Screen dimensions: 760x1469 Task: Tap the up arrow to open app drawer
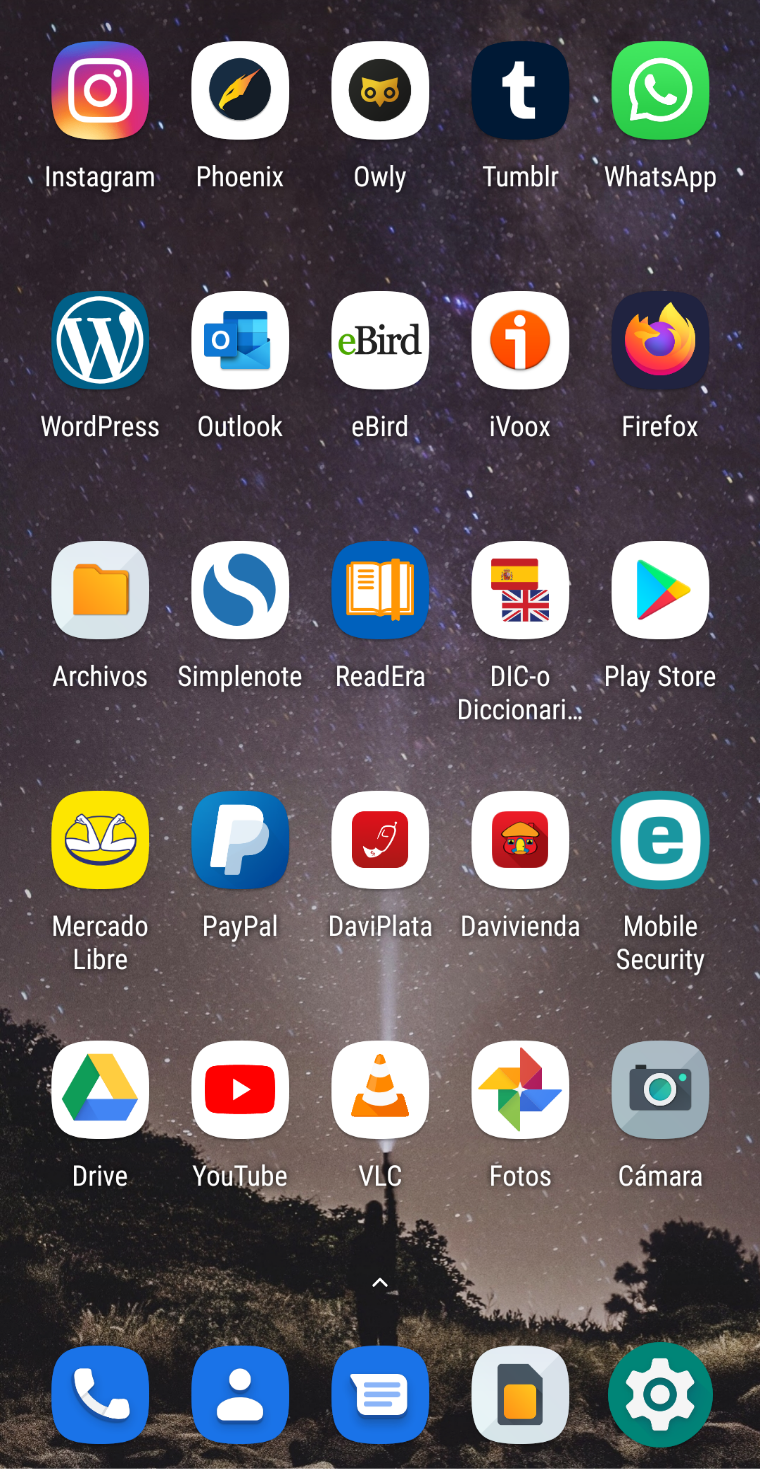pyautogui.click(x=380, y=1282)
